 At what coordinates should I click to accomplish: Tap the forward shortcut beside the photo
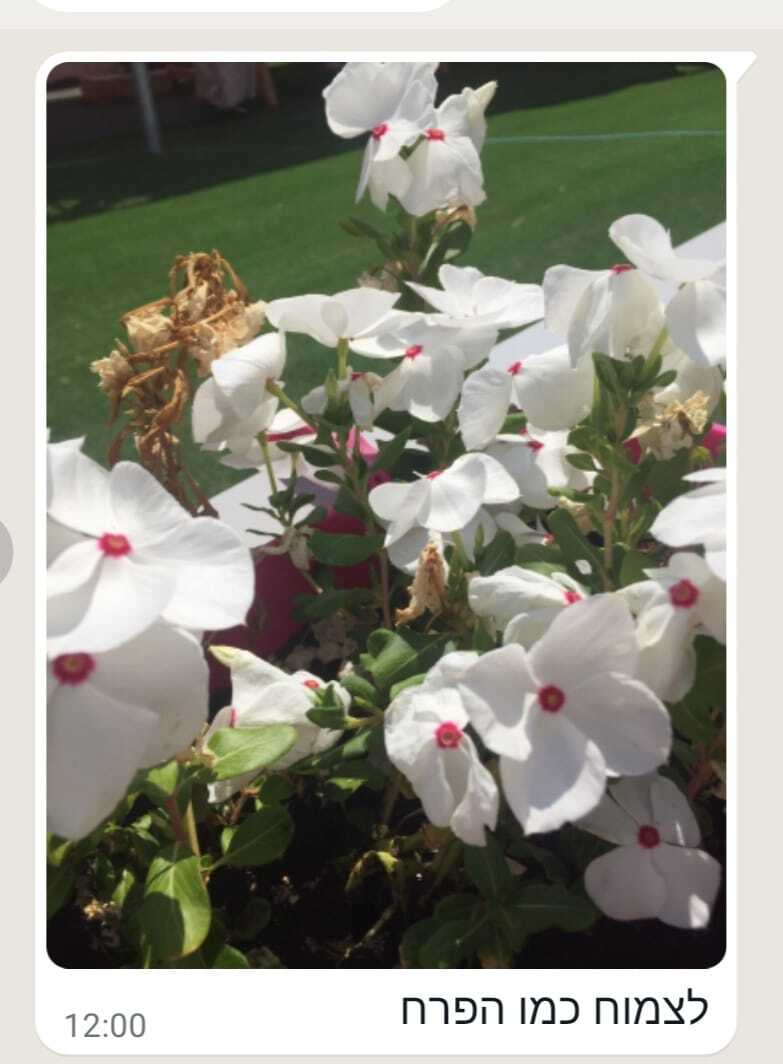tap(4, 552)
